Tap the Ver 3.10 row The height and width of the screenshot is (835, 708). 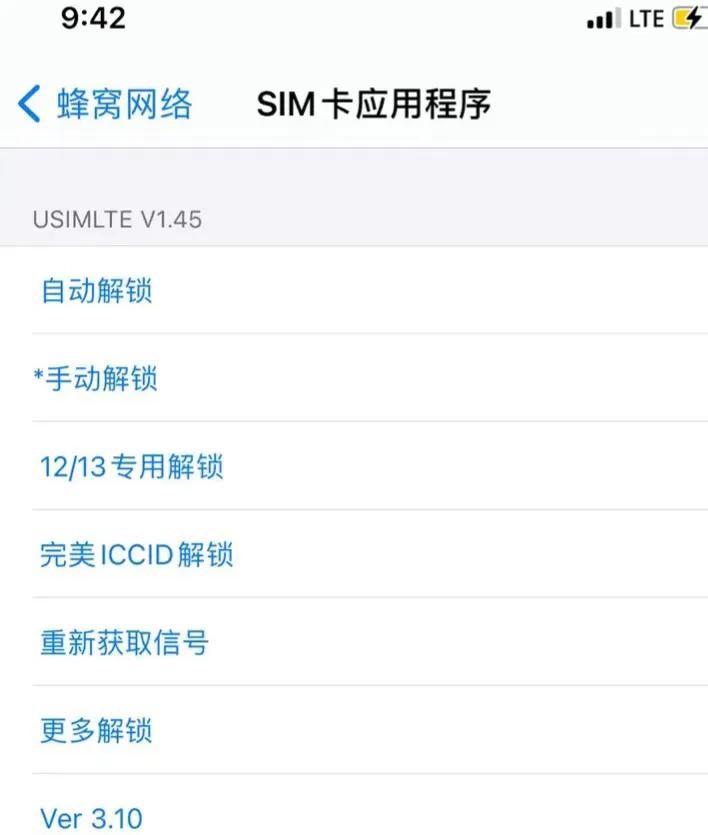coord(92,818)
